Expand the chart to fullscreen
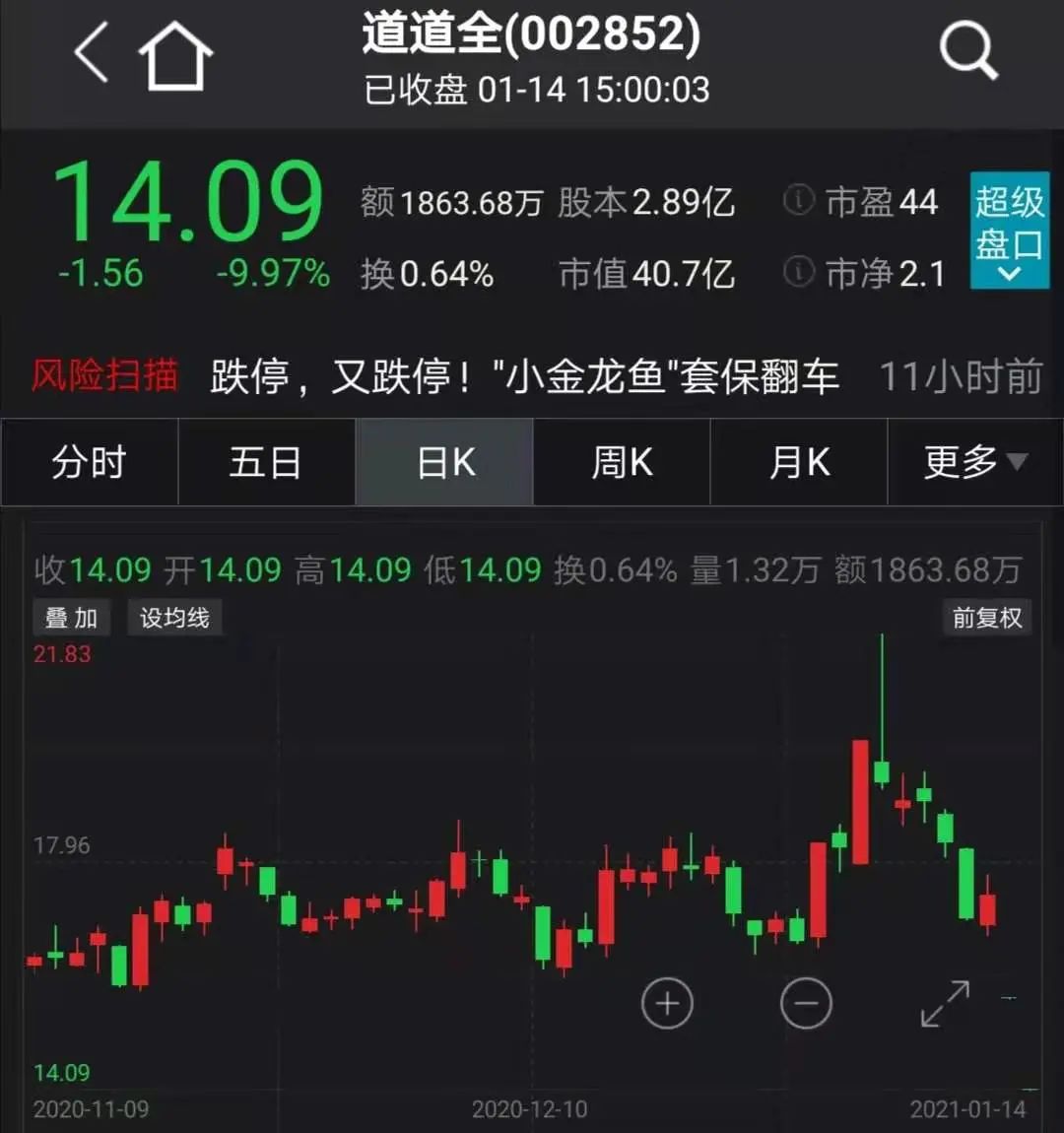The width and height of the screenshot is (1064, 1133). click(x=945, y=1004)
